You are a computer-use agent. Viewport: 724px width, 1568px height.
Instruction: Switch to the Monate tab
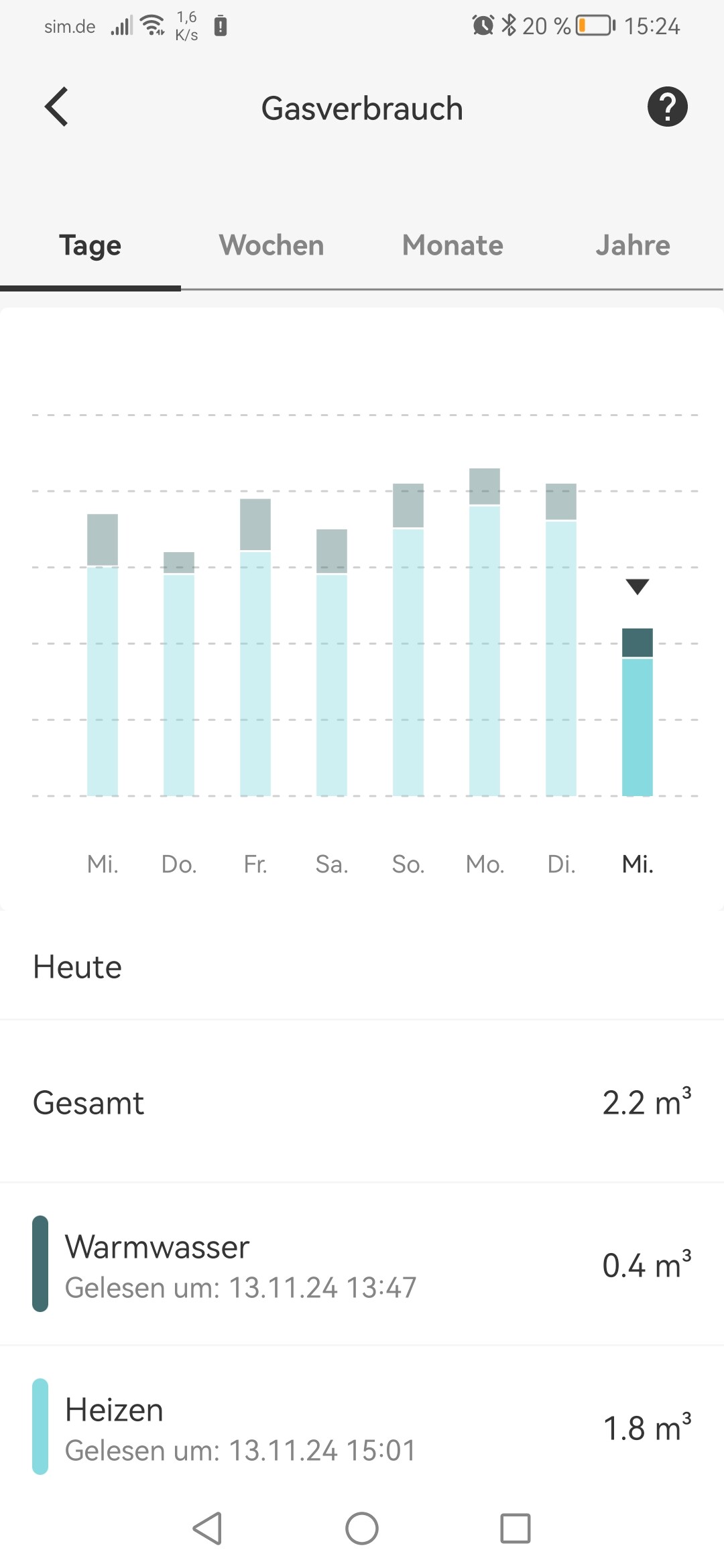[x=452, y=245]
